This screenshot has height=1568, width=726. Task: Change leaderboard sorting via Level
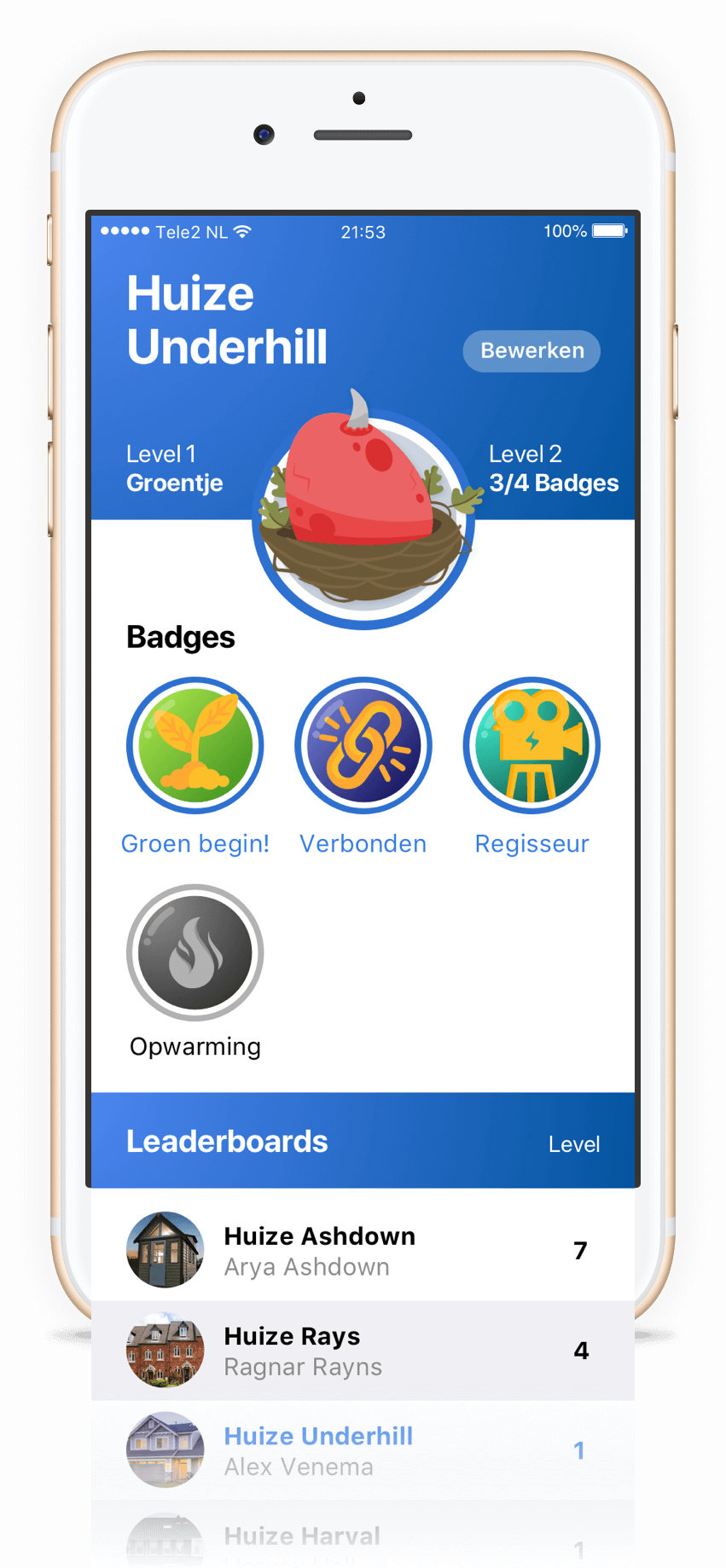573,1144
